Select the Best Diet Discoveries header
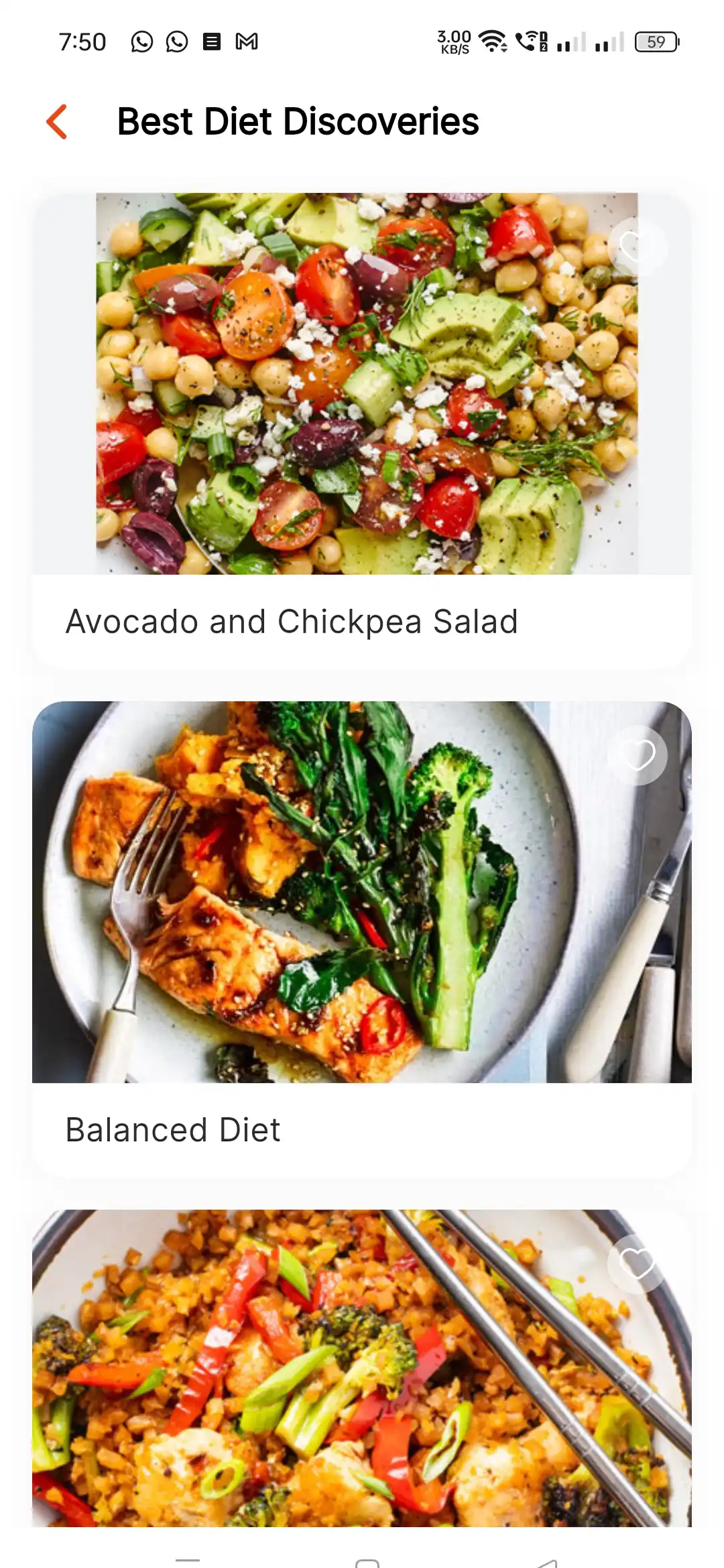The height and width of the screenshot is (1568, 724). pos(298,121)
